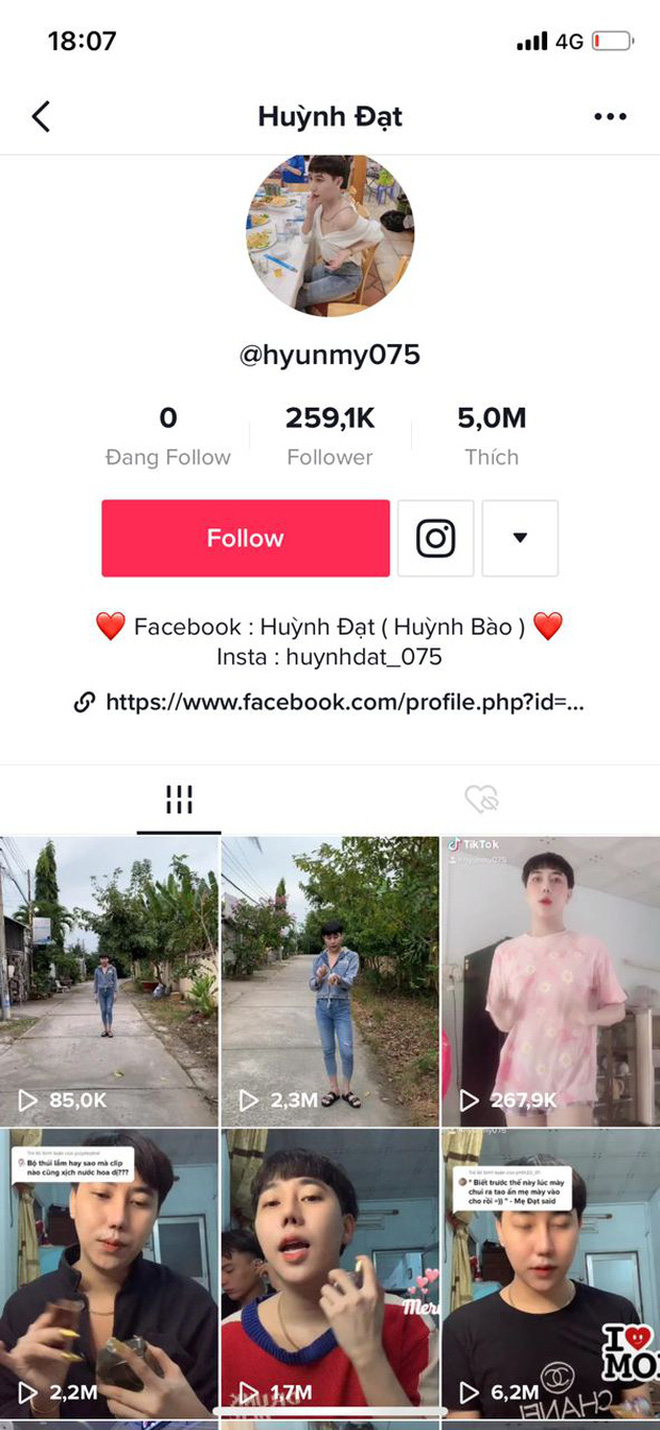View the Đang Follow list
The height and width of the screenshot is (1430, 660).
(168, 436)
